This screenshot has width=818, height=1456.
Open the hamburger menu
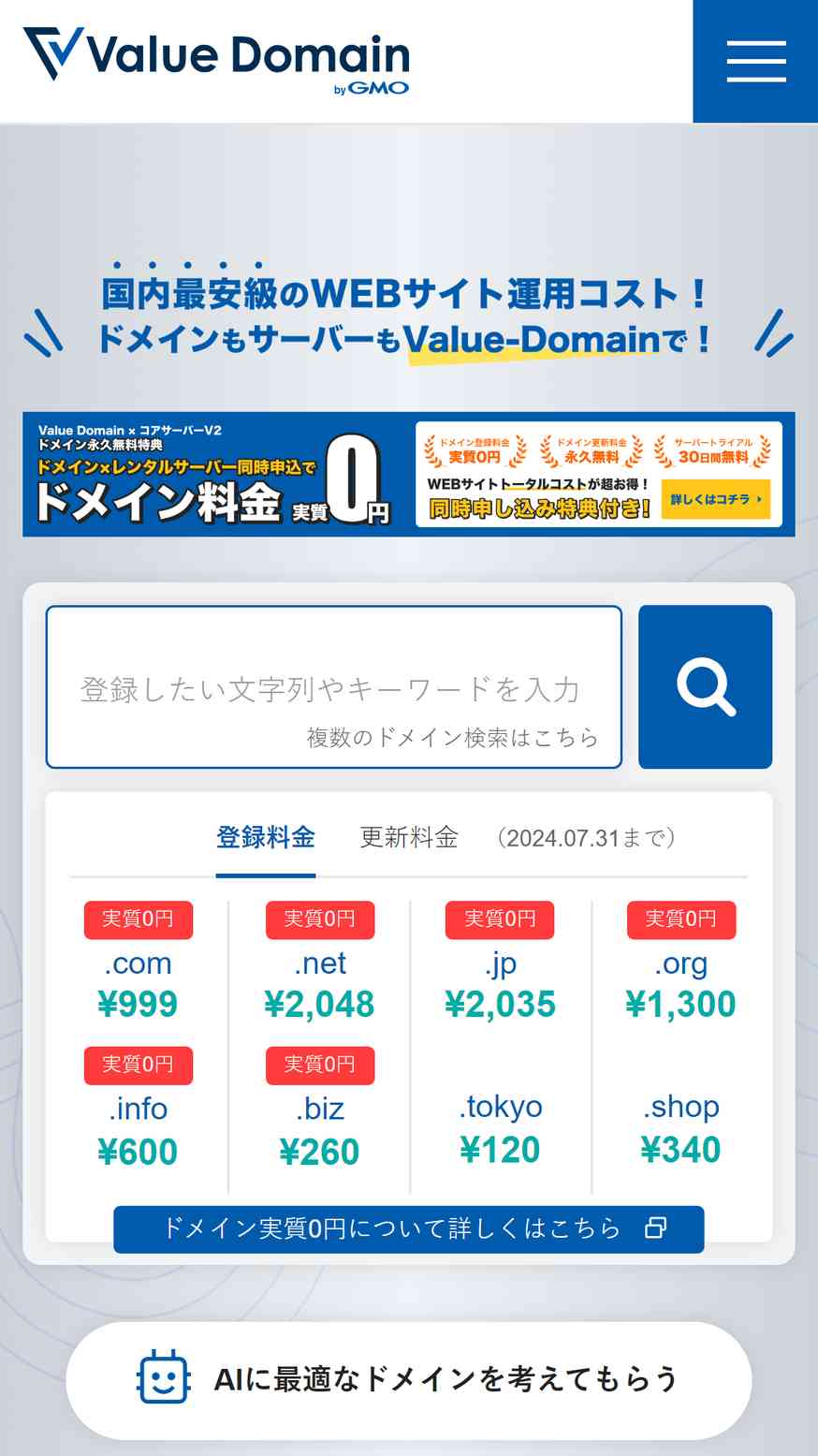tap(755, 61)
